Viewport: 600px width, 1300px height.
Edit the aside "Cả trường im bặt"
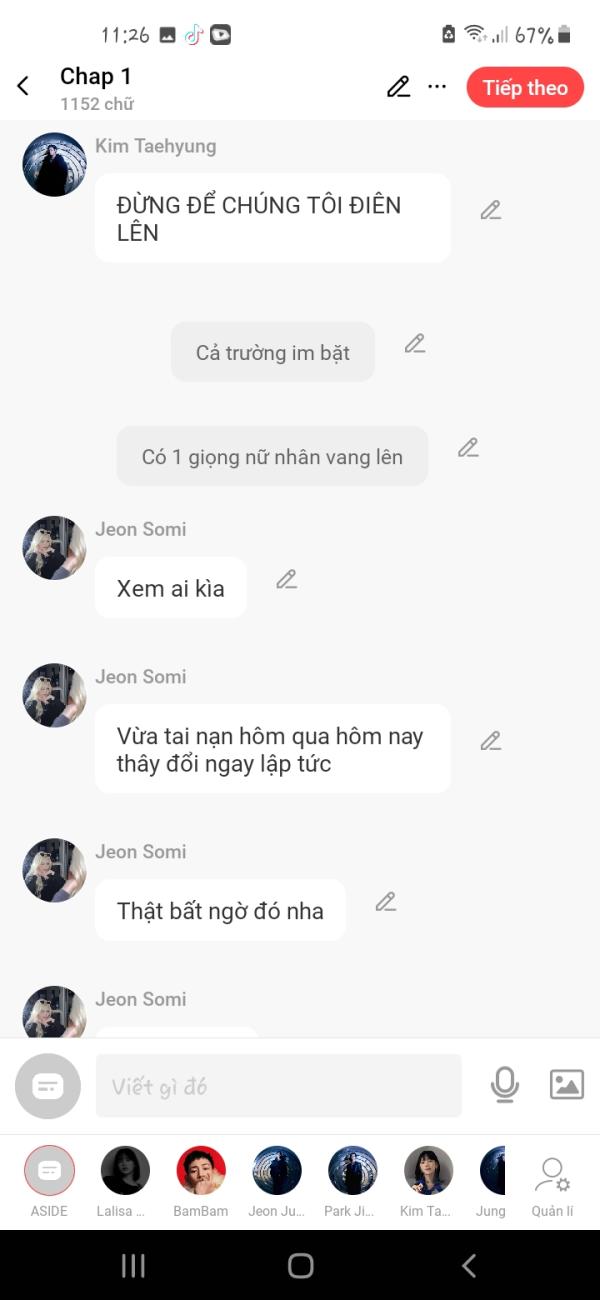(x=415, y=344)
